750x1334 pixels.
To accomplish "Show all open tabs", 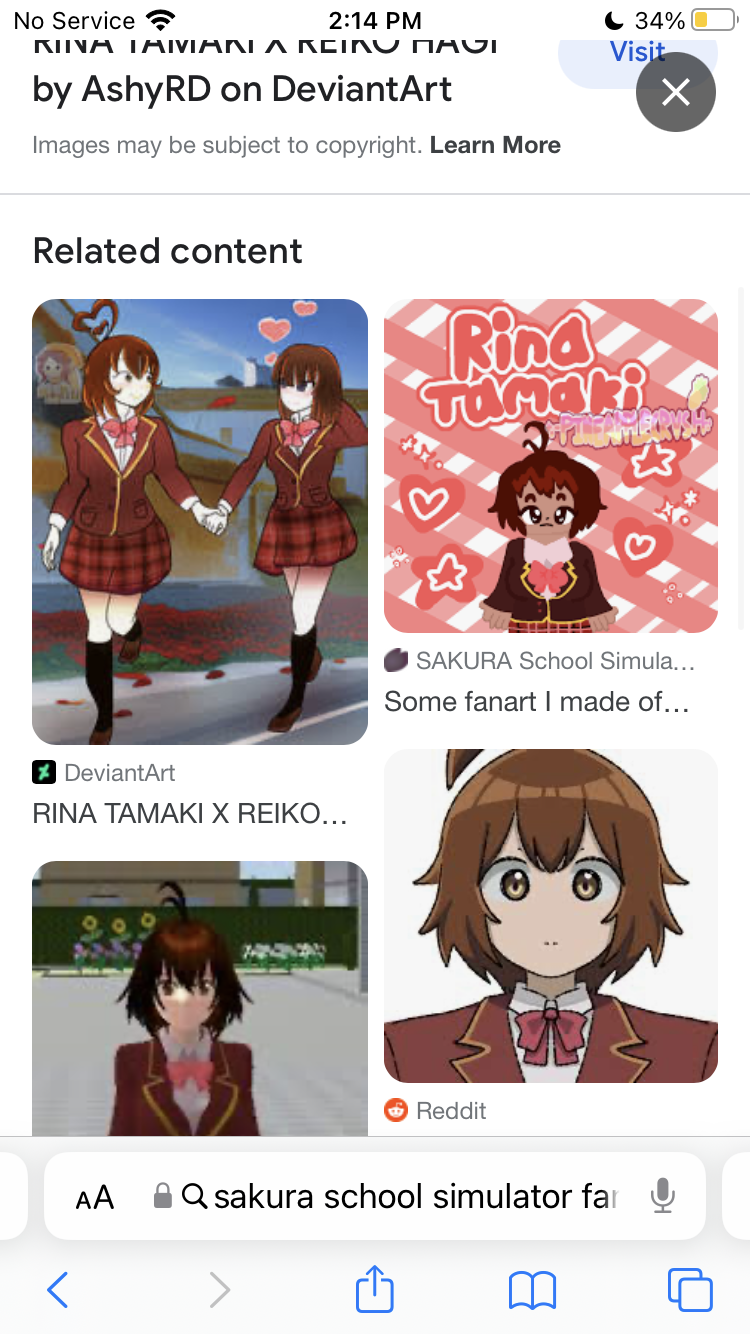I will click(690, 1290).
